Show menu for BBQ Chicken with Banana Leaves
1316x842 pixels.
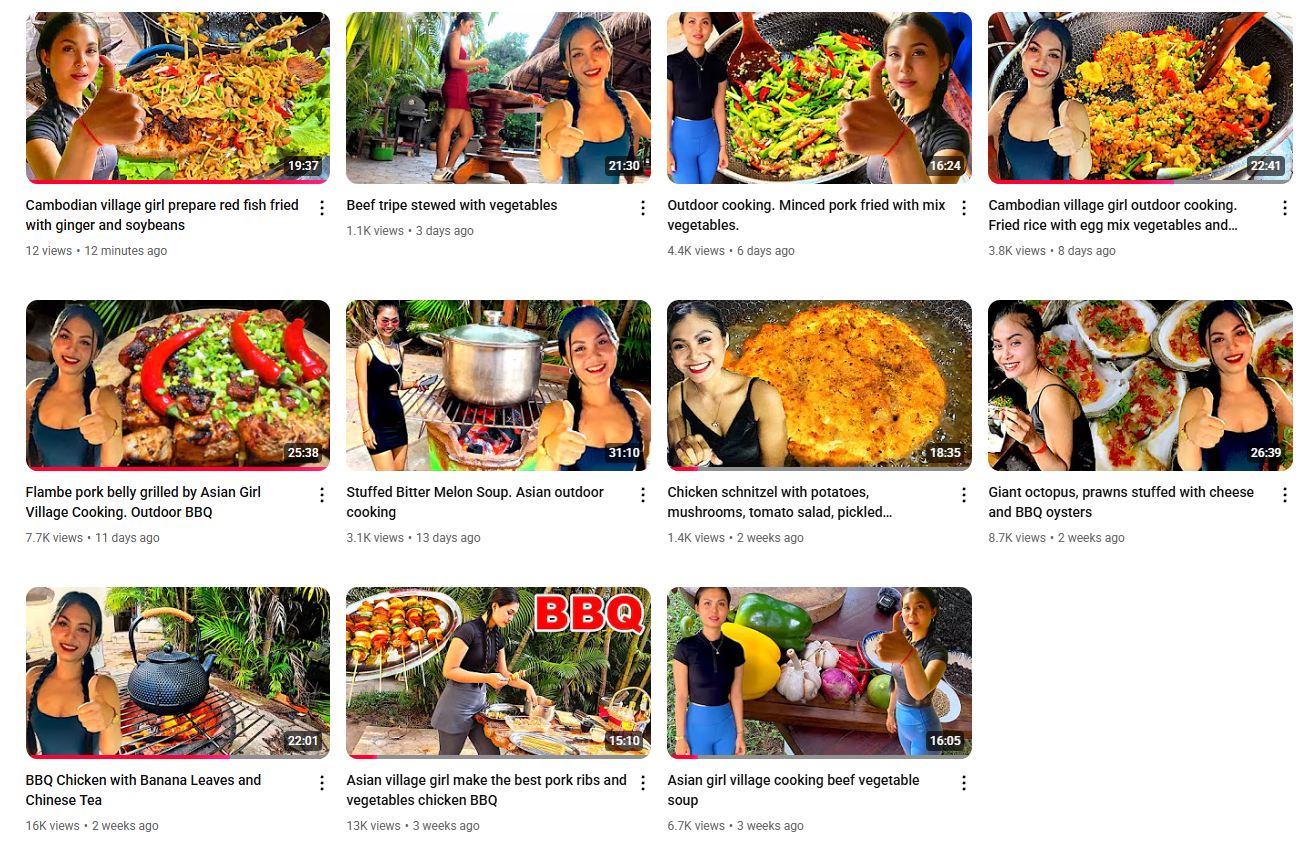[322, 783]
